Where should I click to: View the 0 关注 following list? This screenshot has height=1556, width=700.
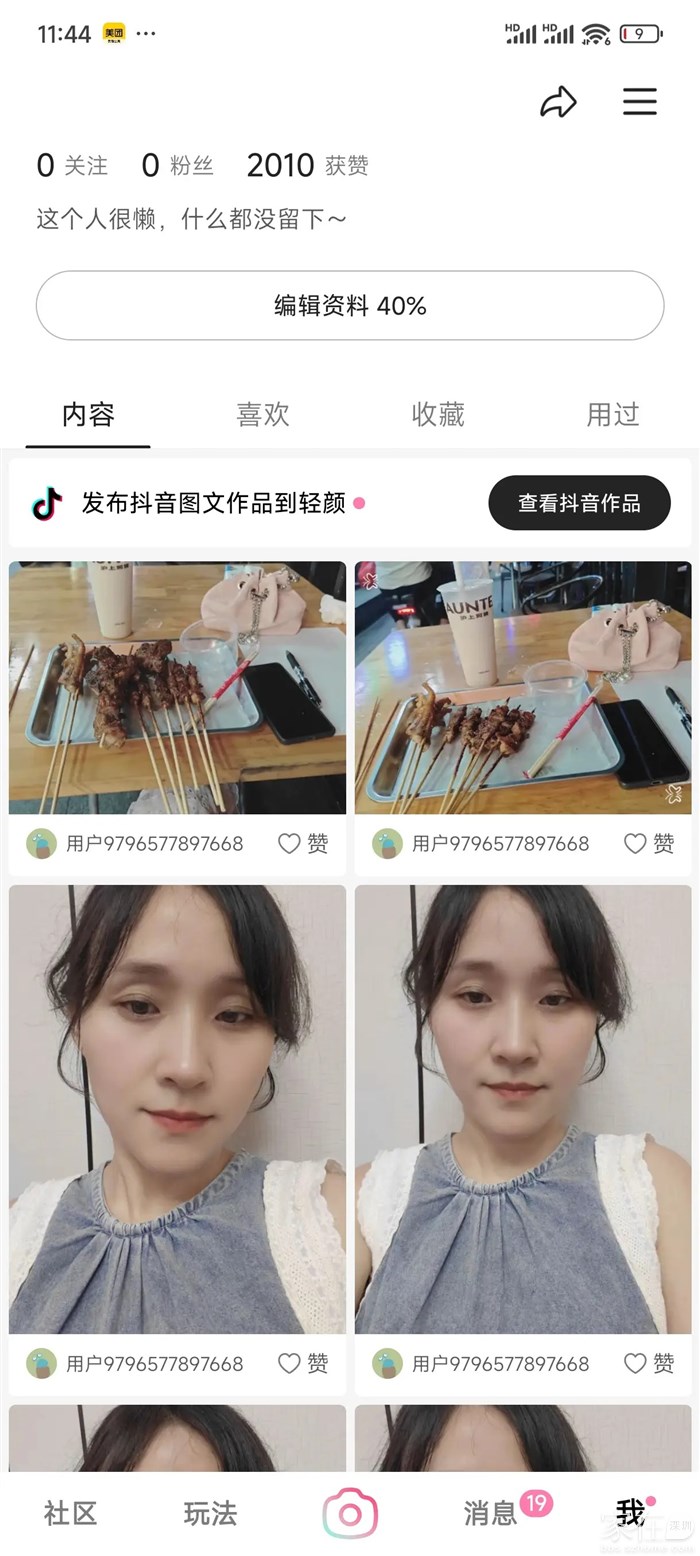point(72,165)
